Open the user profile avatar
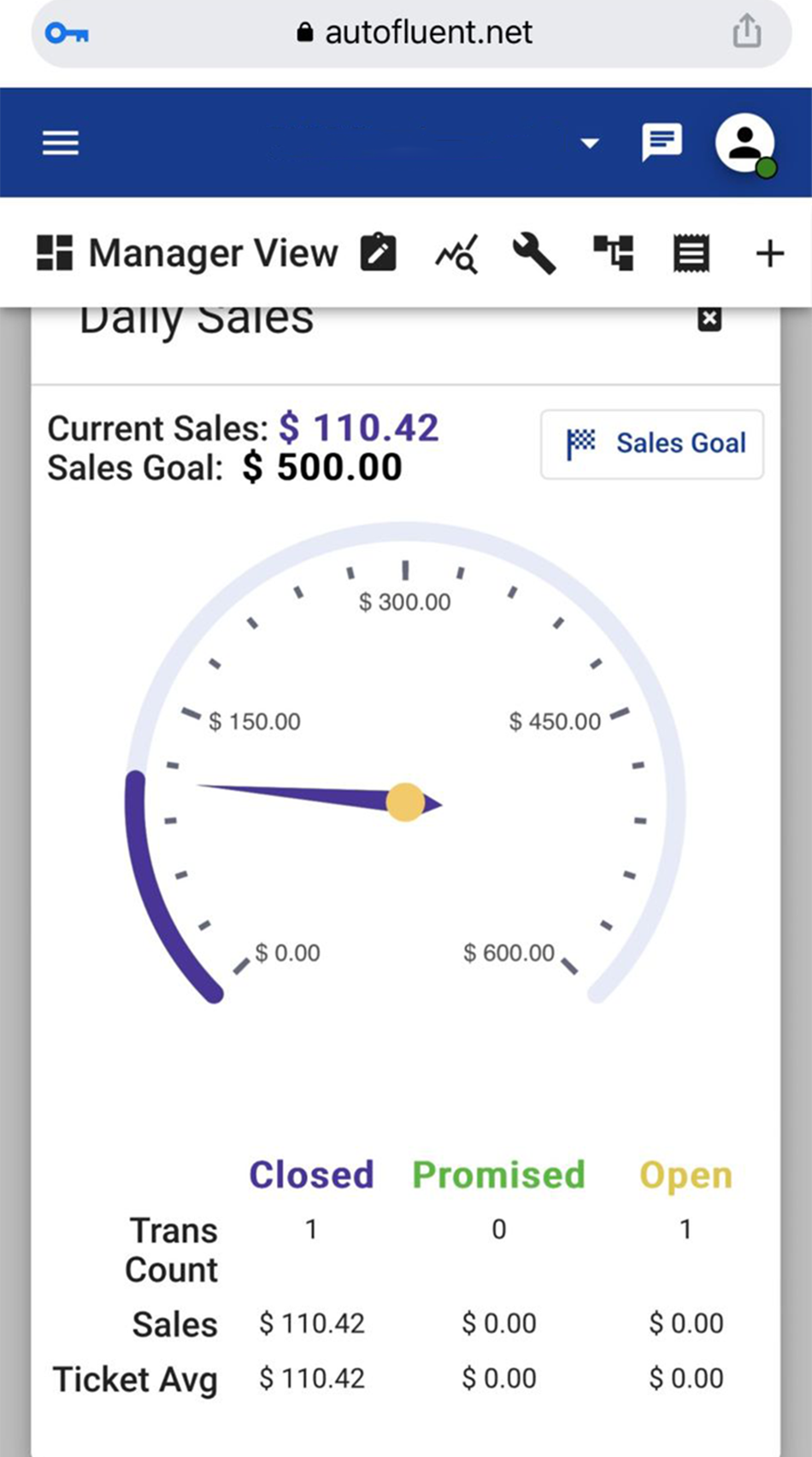The width and height of the screenshot is (812, 1457). click(744, 143)
